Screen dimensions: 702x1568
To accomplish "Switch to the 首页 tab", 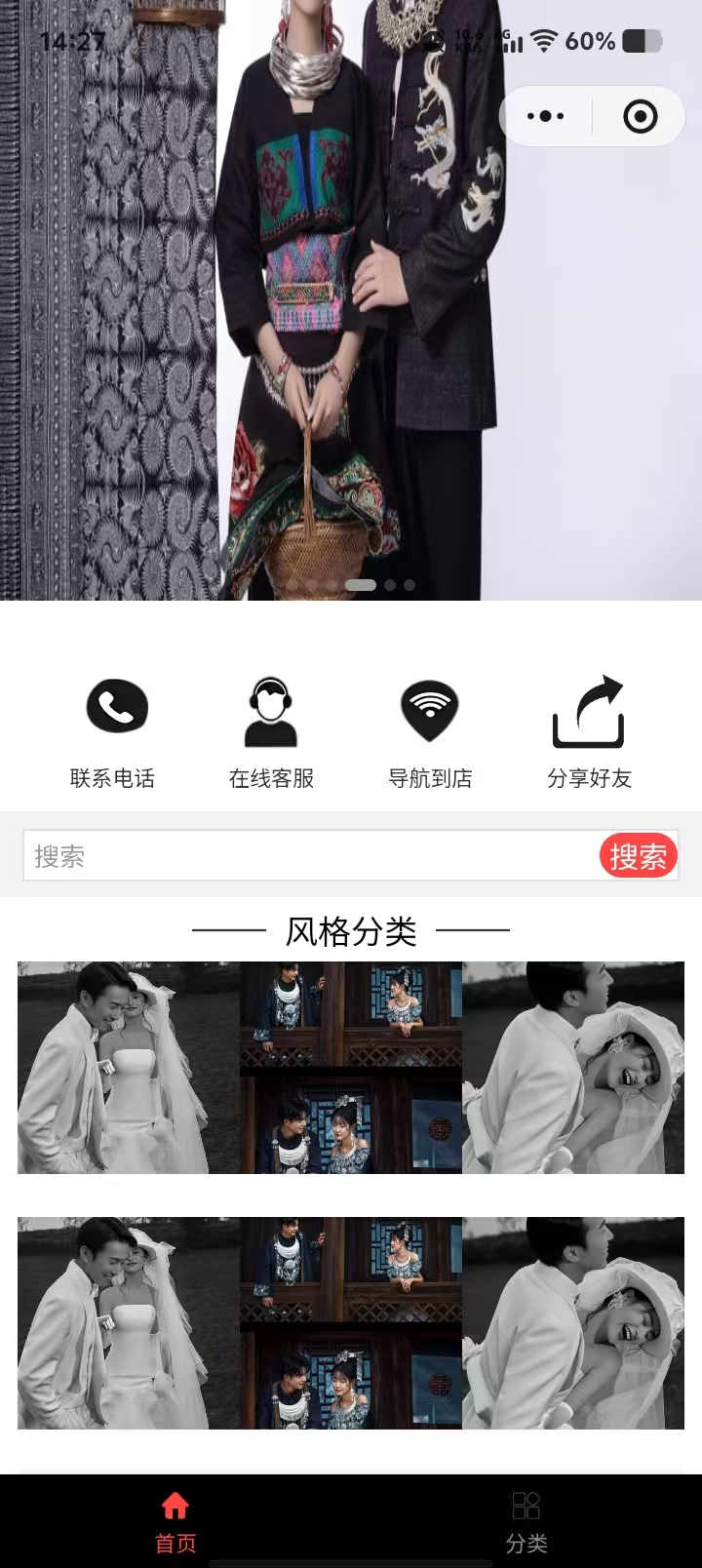I will (x=175, y=1521).
